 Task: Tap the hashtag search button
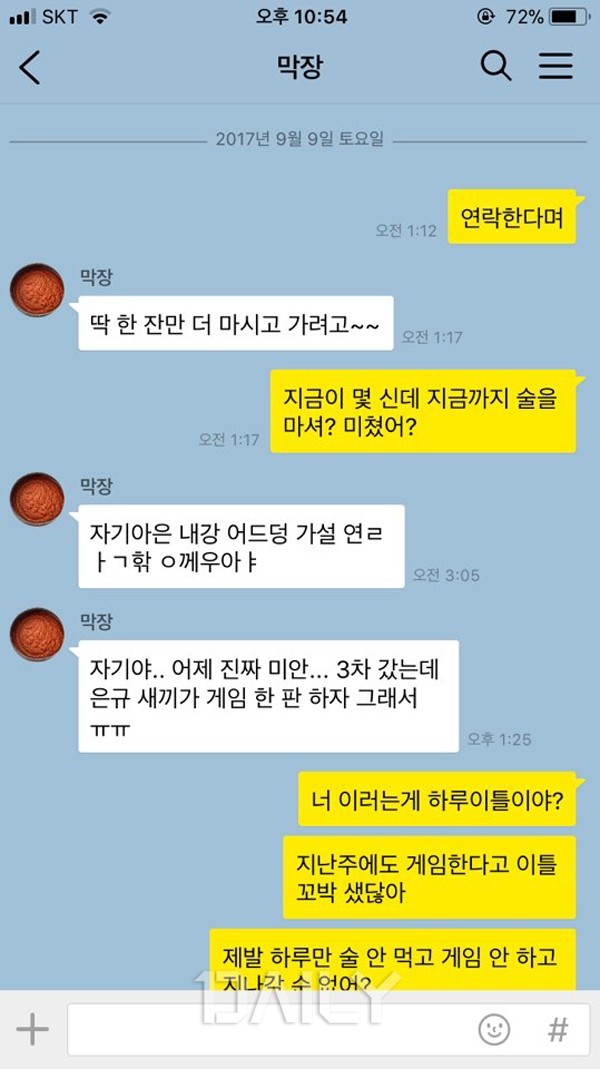tap(557, 1029)
